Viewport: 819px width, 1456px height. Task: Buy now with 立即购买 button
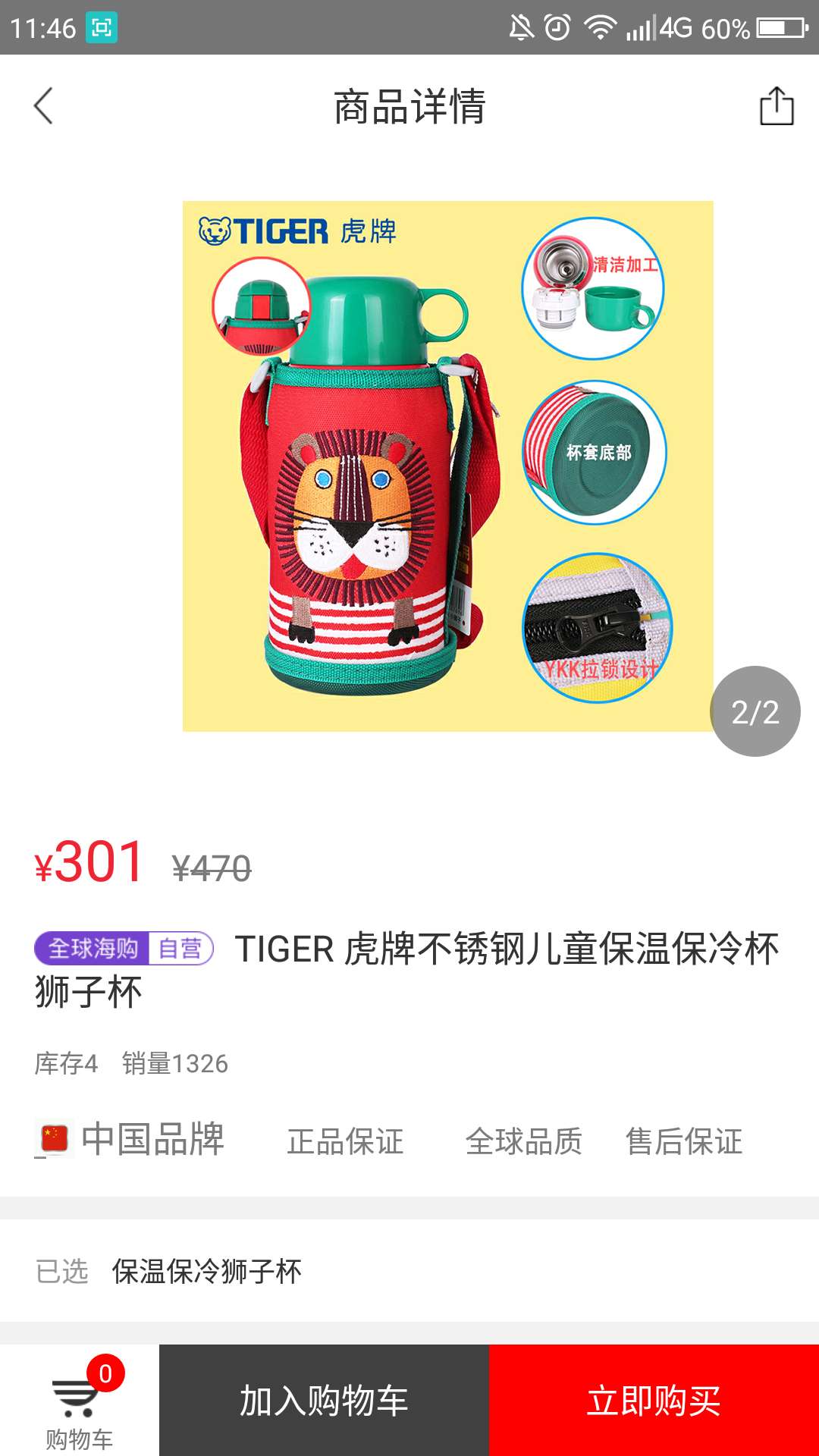tap(654, 1401)
